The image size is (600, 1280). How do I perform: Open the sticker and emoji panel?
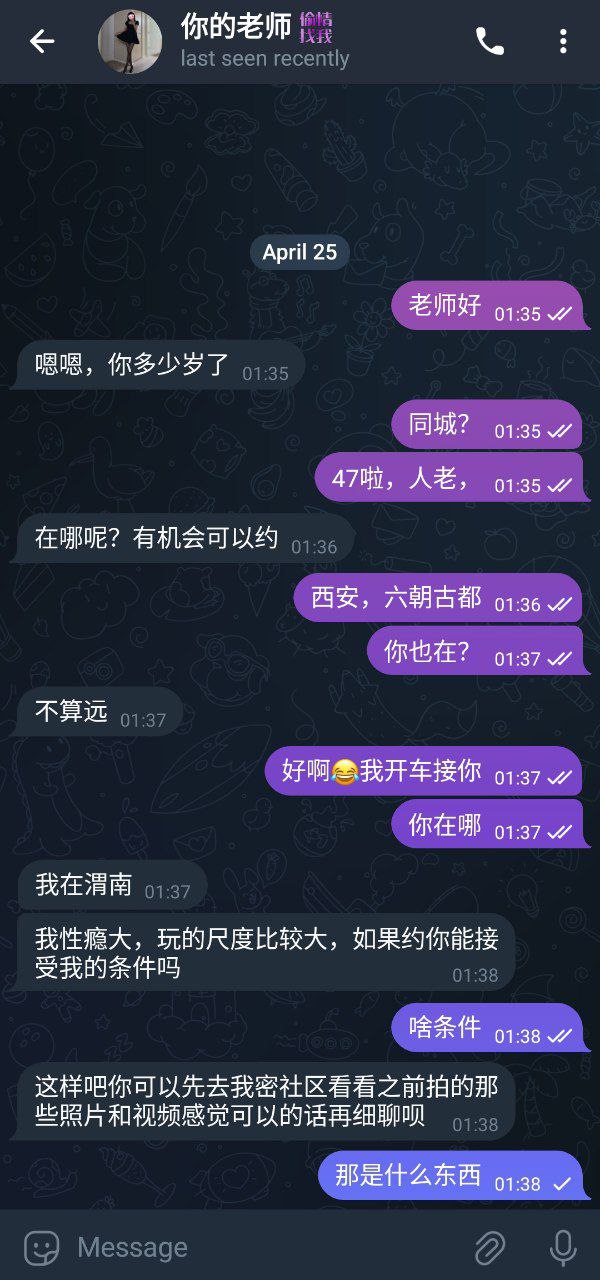(42, 1247)
